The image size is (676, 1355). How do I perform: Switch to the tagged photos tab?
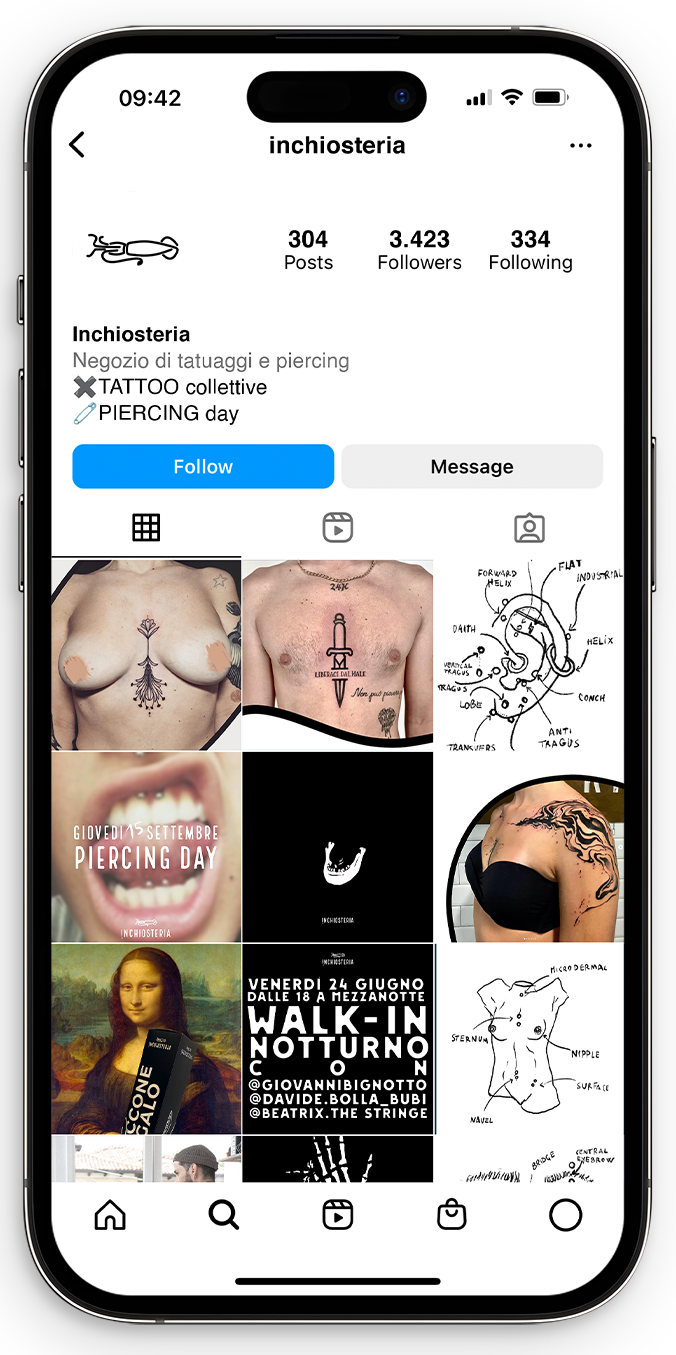coord(529,528)
